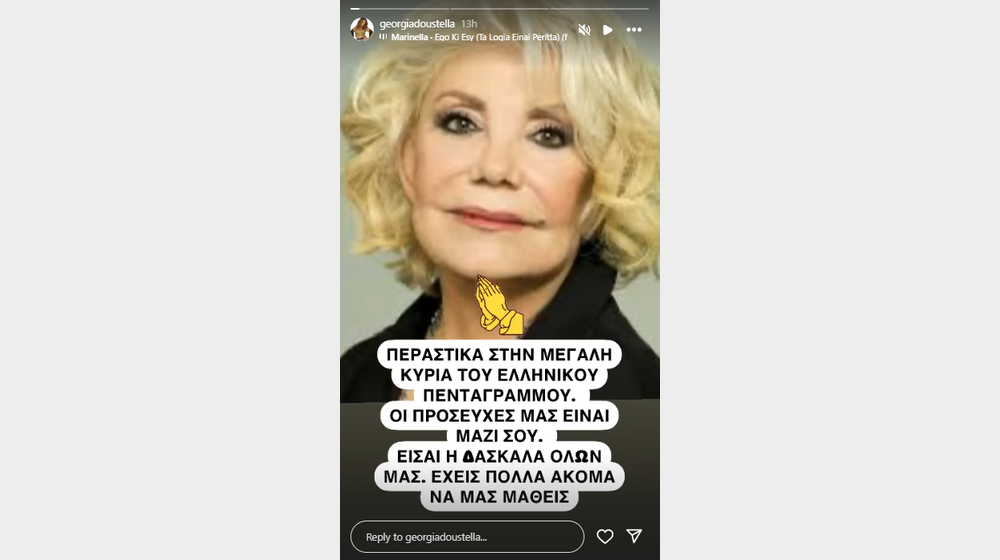This screenshot has height=560, width=1000.
Task: Open the georgiadoustella username link
Action: 417,23
